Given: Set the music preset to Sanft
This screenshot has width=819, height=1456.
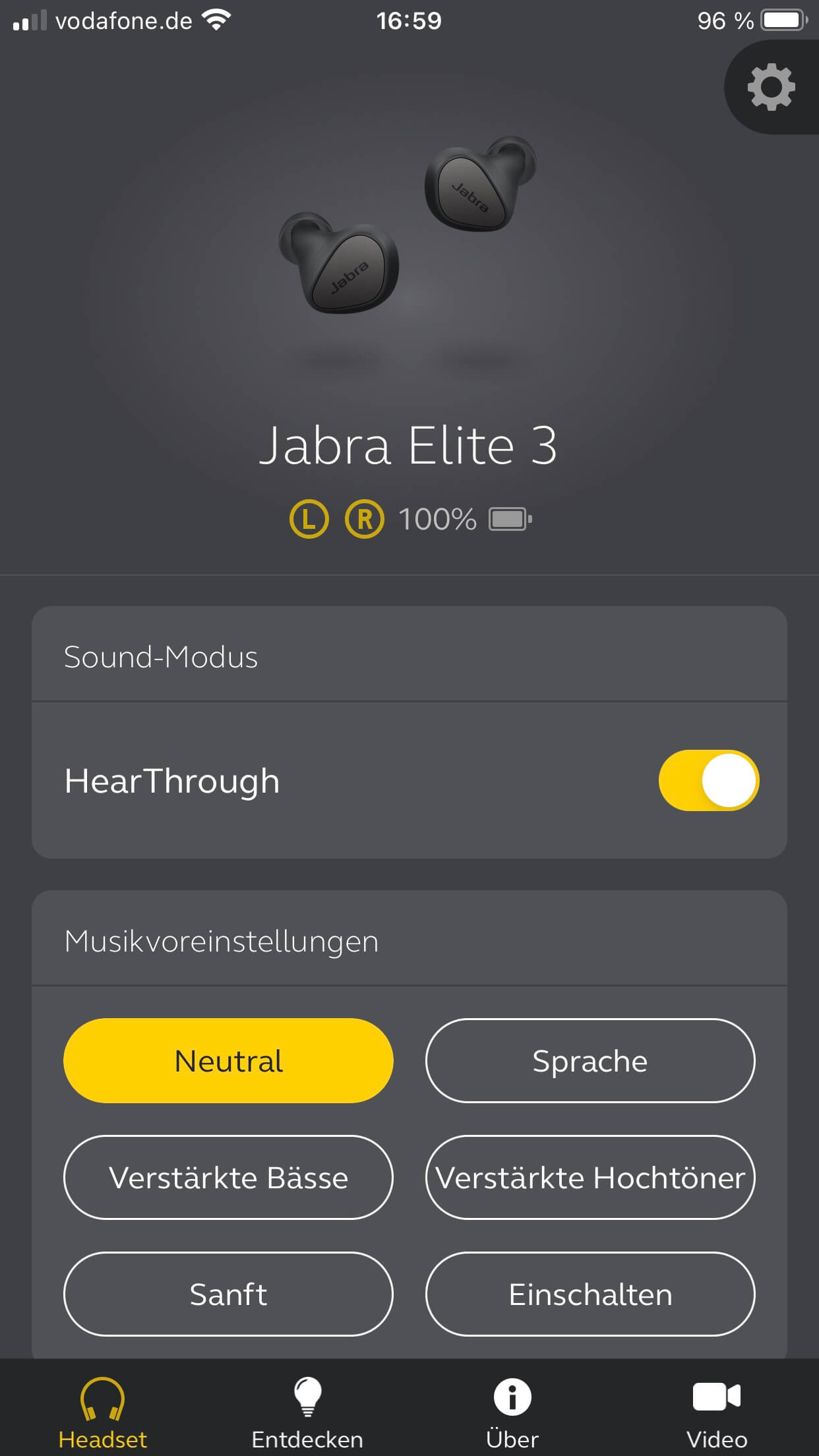Looking at the screenshot, I should pos(228,1294).
